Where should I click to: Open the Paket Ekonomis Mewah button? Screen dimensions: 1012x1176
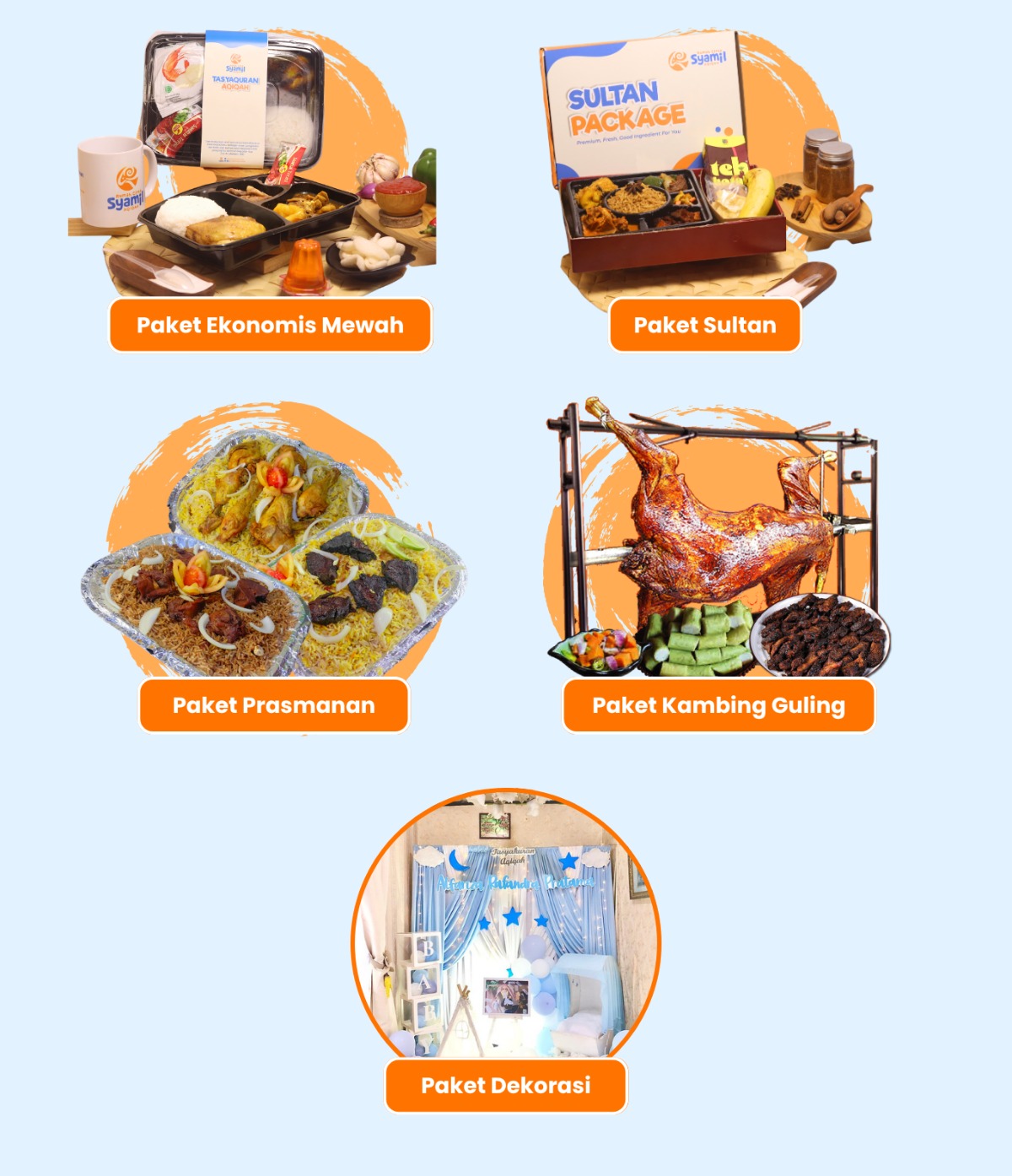coord(270,325)
